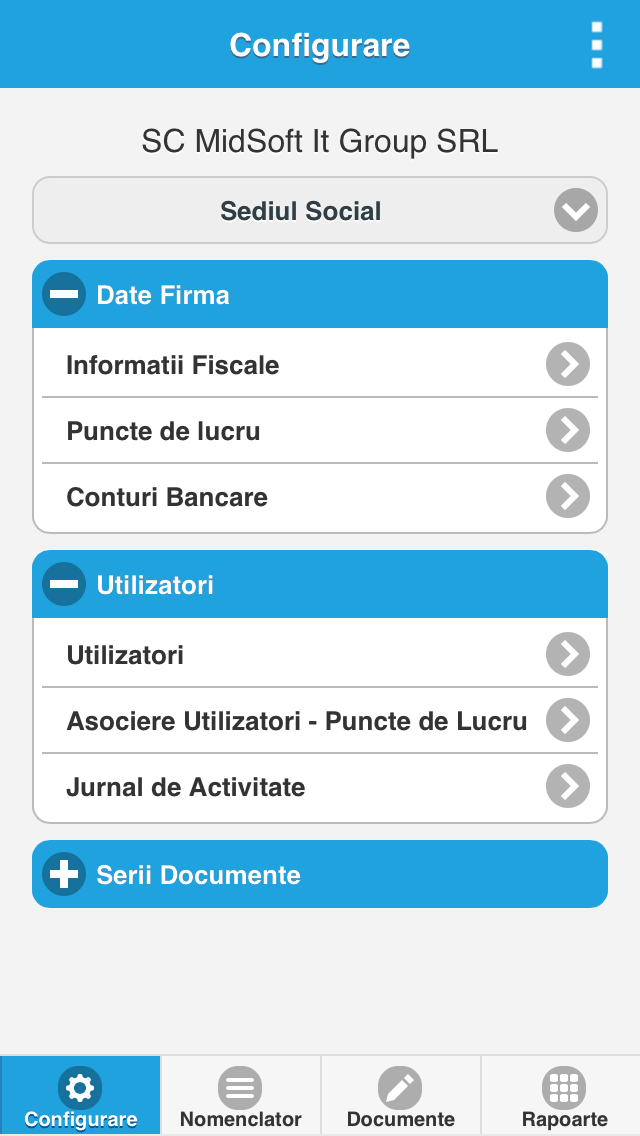Open the Sediul Social dropdown
This screenshot has width=640, height=1136.
click(x=320, y=211)
